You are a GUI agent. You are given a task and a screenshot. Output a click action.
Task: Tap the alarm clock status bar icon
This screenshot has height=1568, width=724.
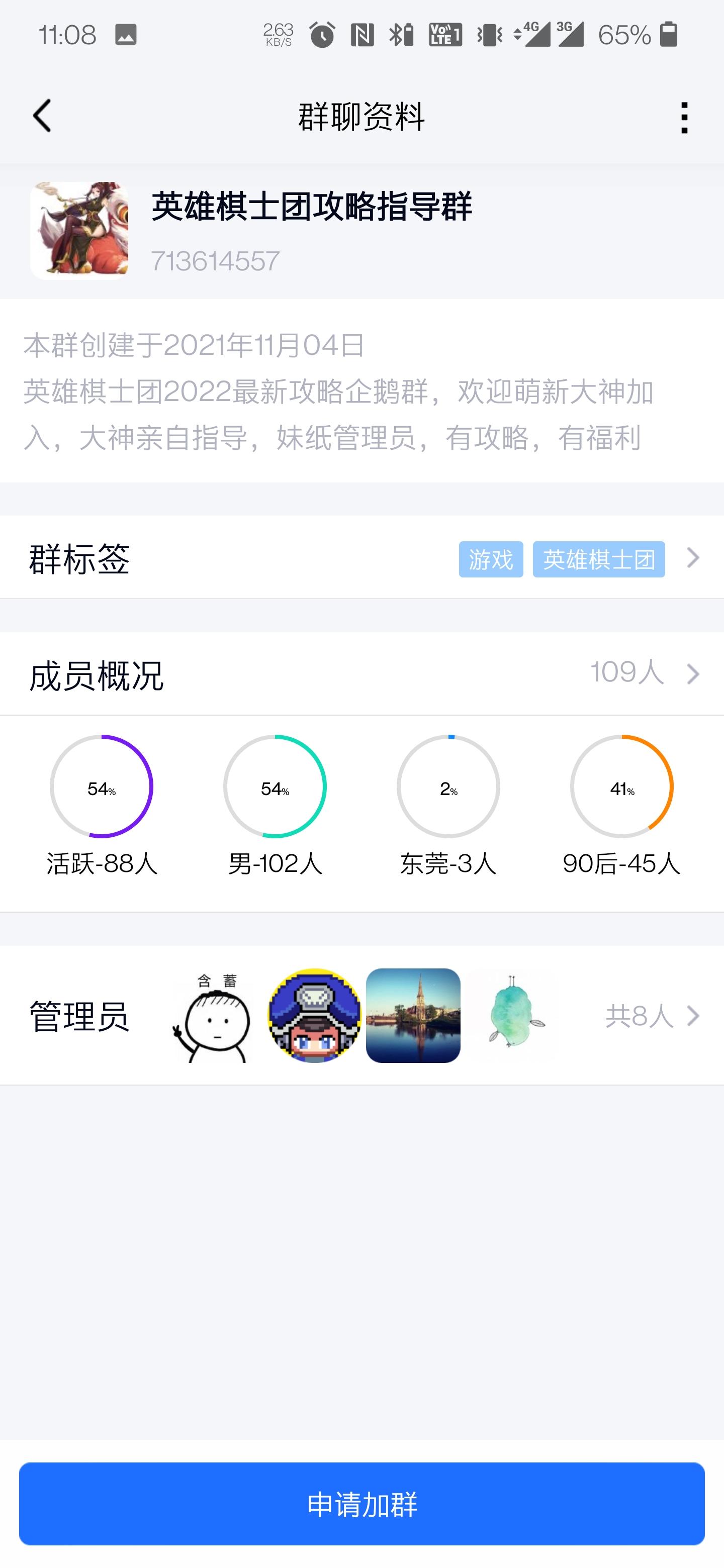click(x=322, y=35)
